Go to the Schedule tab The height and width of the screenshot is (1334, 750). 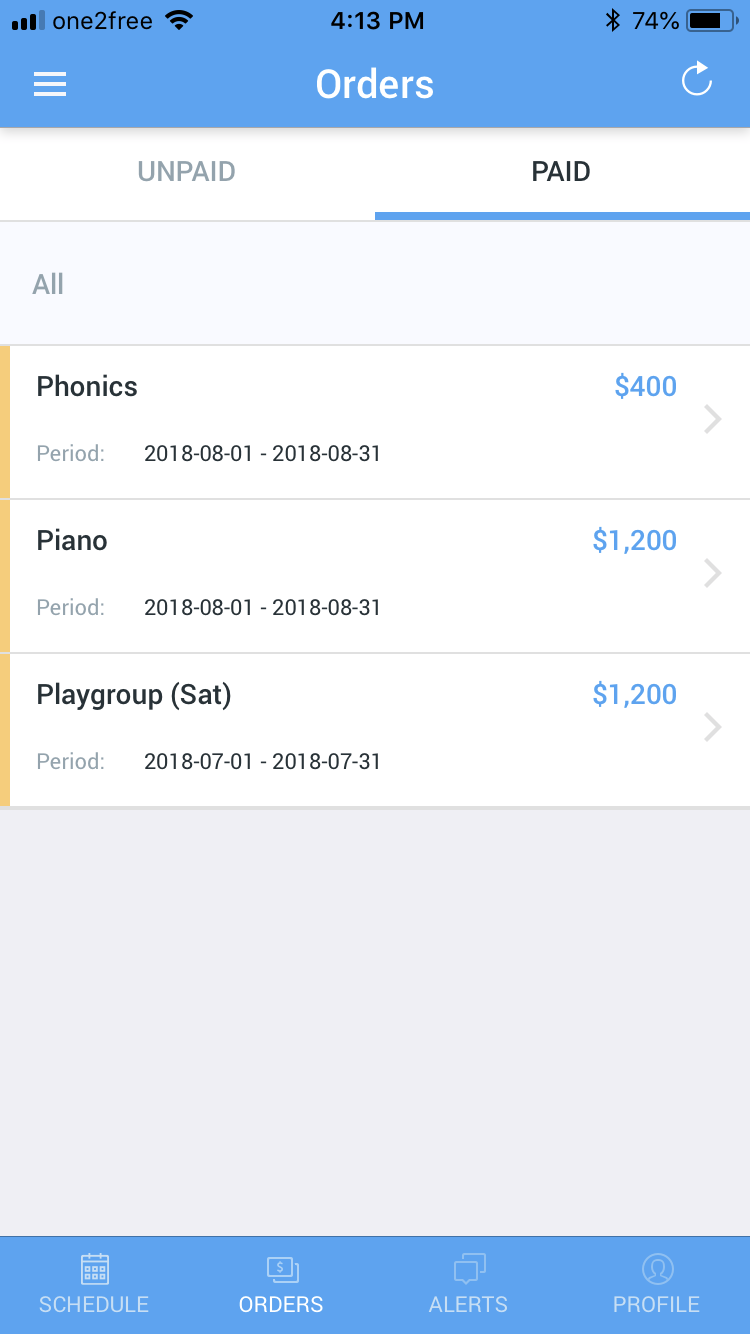click(94, 1284)
